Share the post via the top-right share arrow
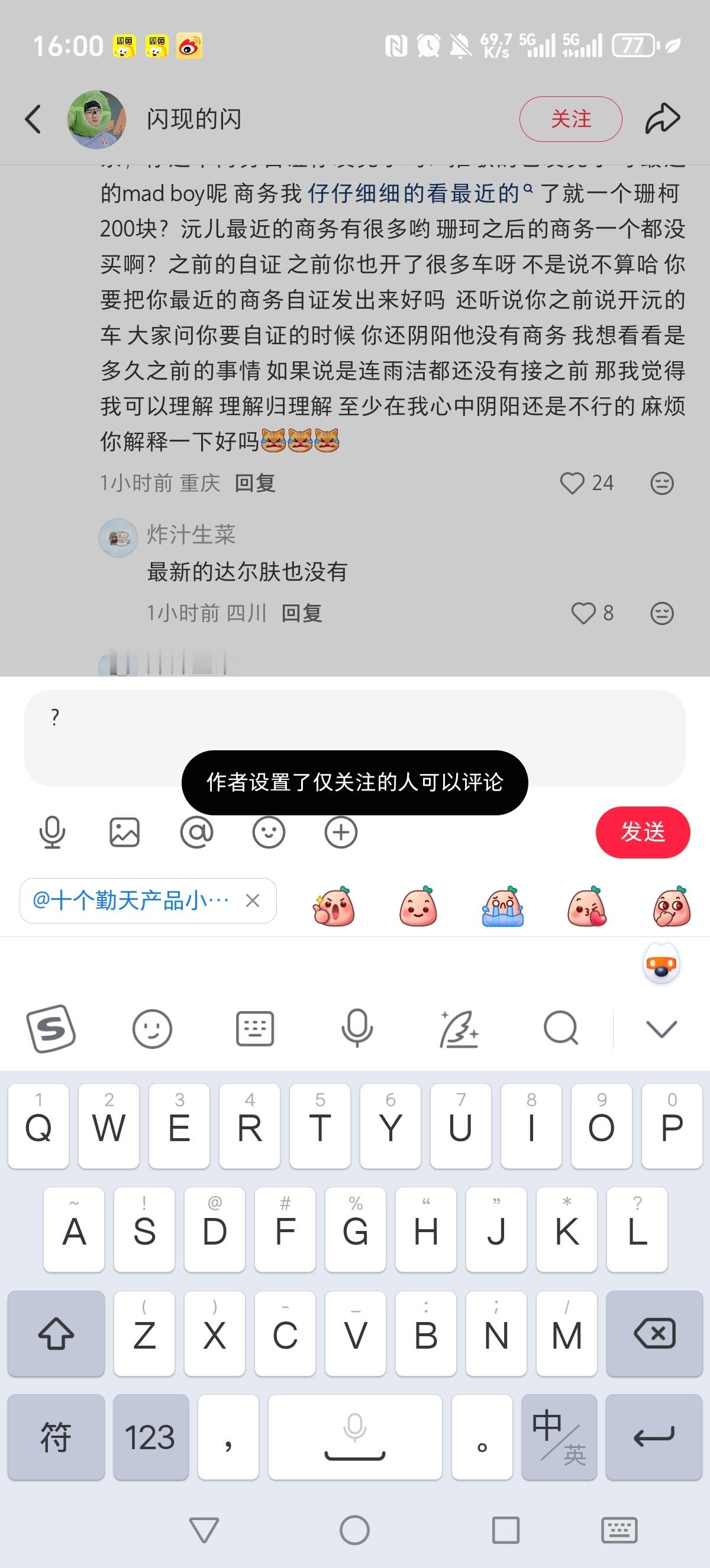 [x=663, y=118]
